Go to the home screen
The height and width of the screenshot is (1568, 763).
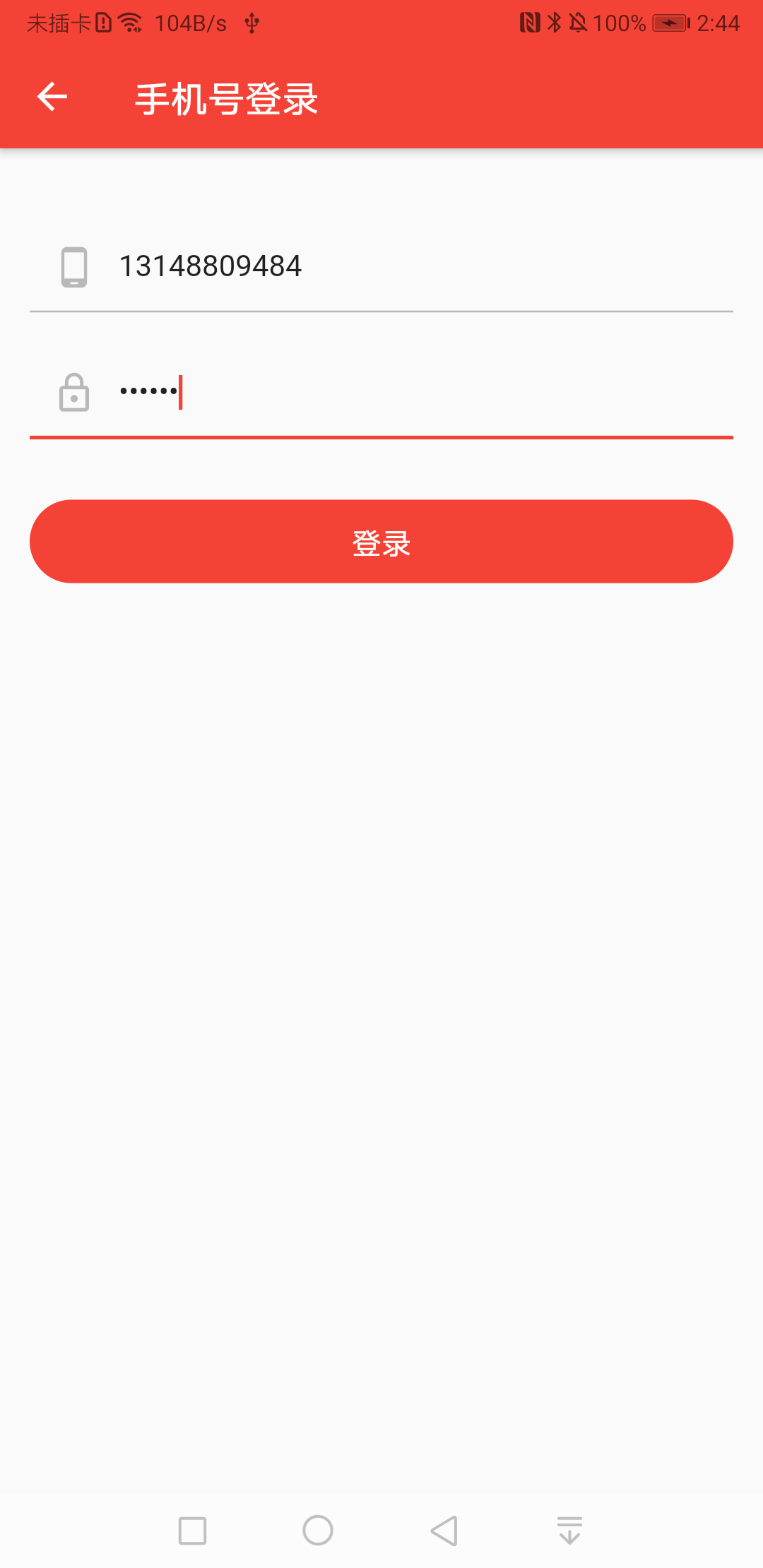318,1531
